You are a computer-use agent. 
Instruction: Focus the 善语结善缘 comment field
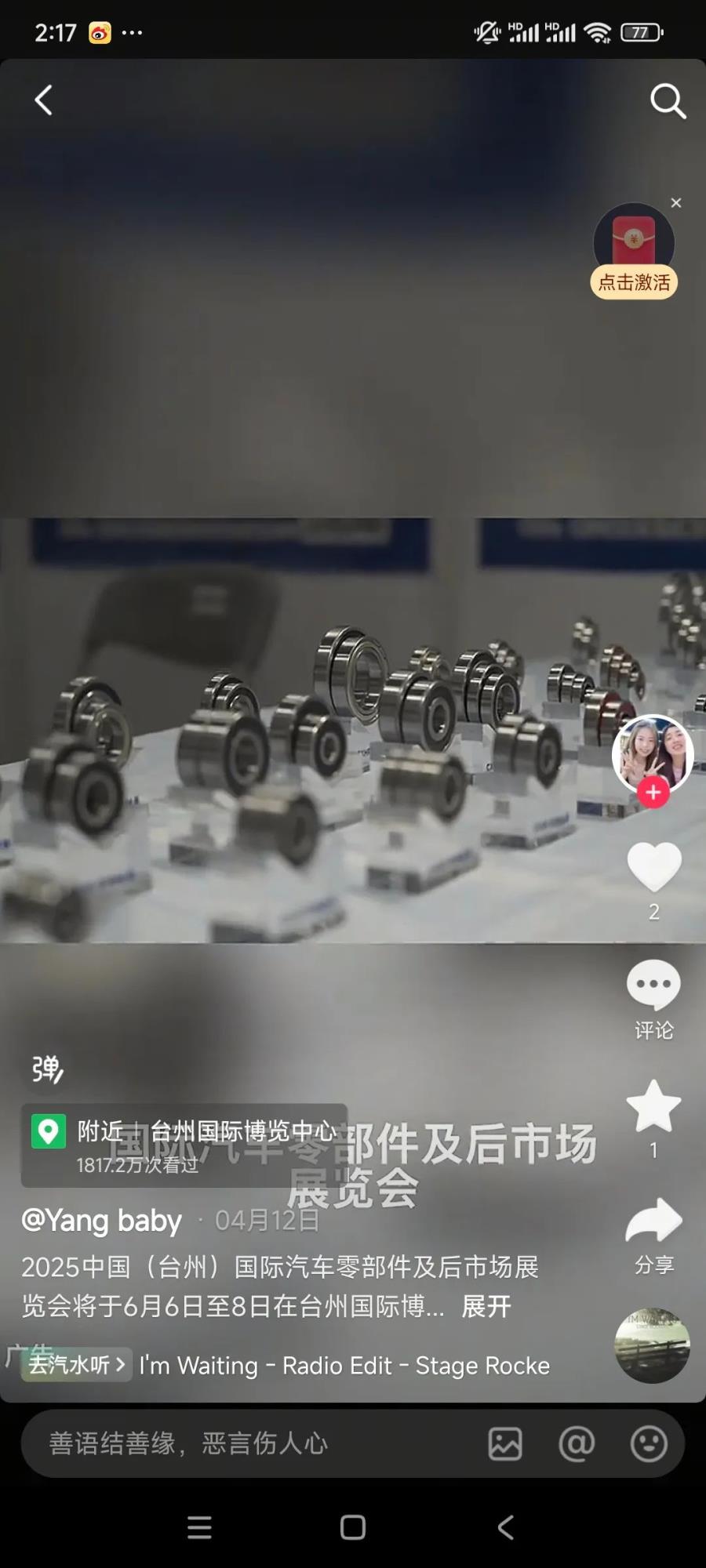pyautogui.click(x=235, y=1443)
